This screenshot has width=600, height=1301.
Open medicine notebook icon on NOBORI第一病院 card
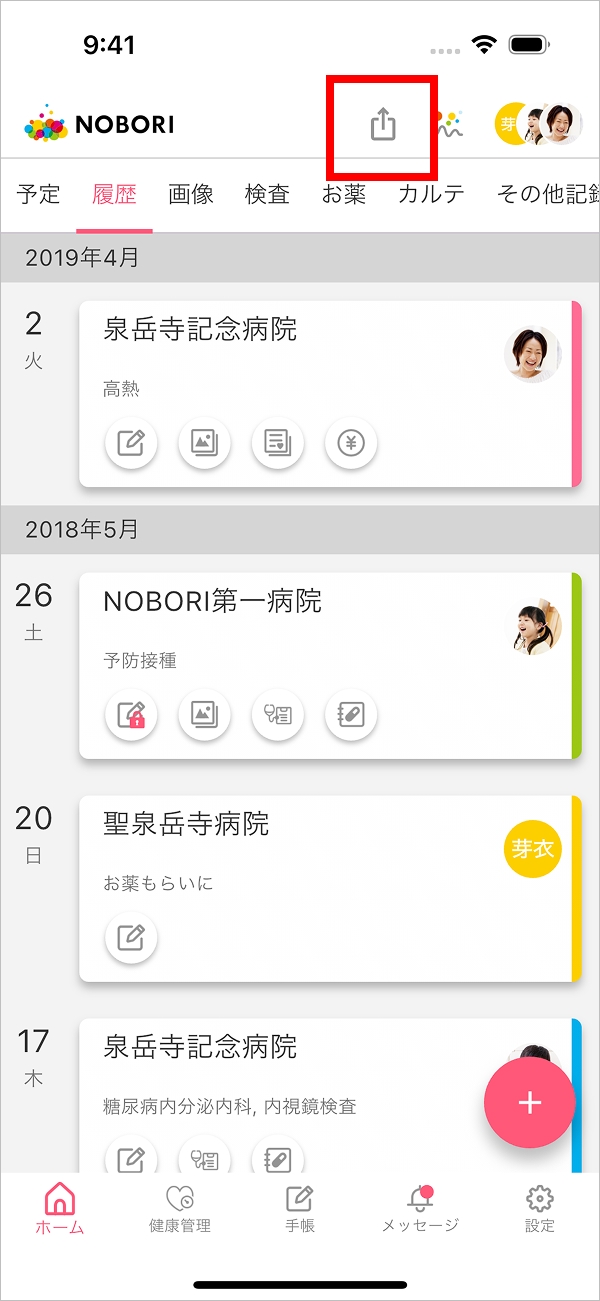click(x=351, y=715)
